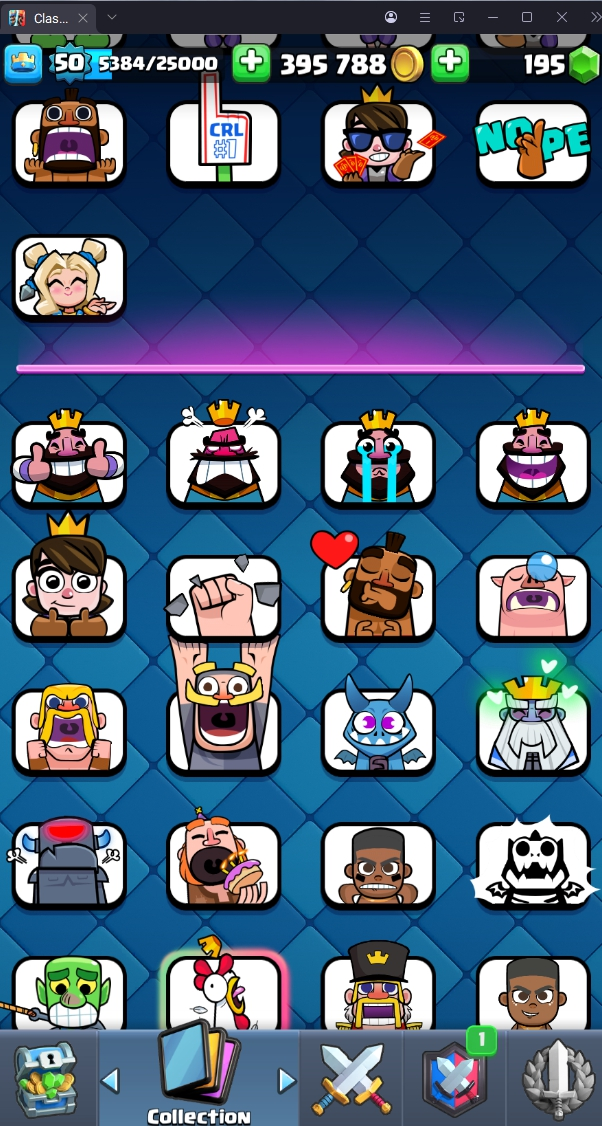Select the Hog Rider heart kiss emote
This screenshot has height=1126, width=602.
point(378,596)
